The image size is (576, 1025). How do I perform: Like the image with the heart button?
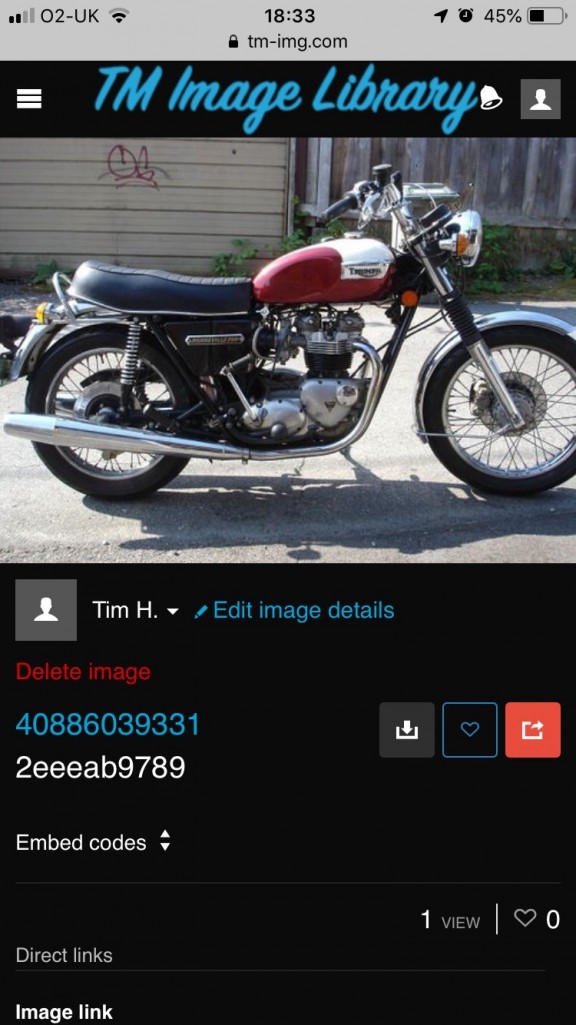coord(469,730)
